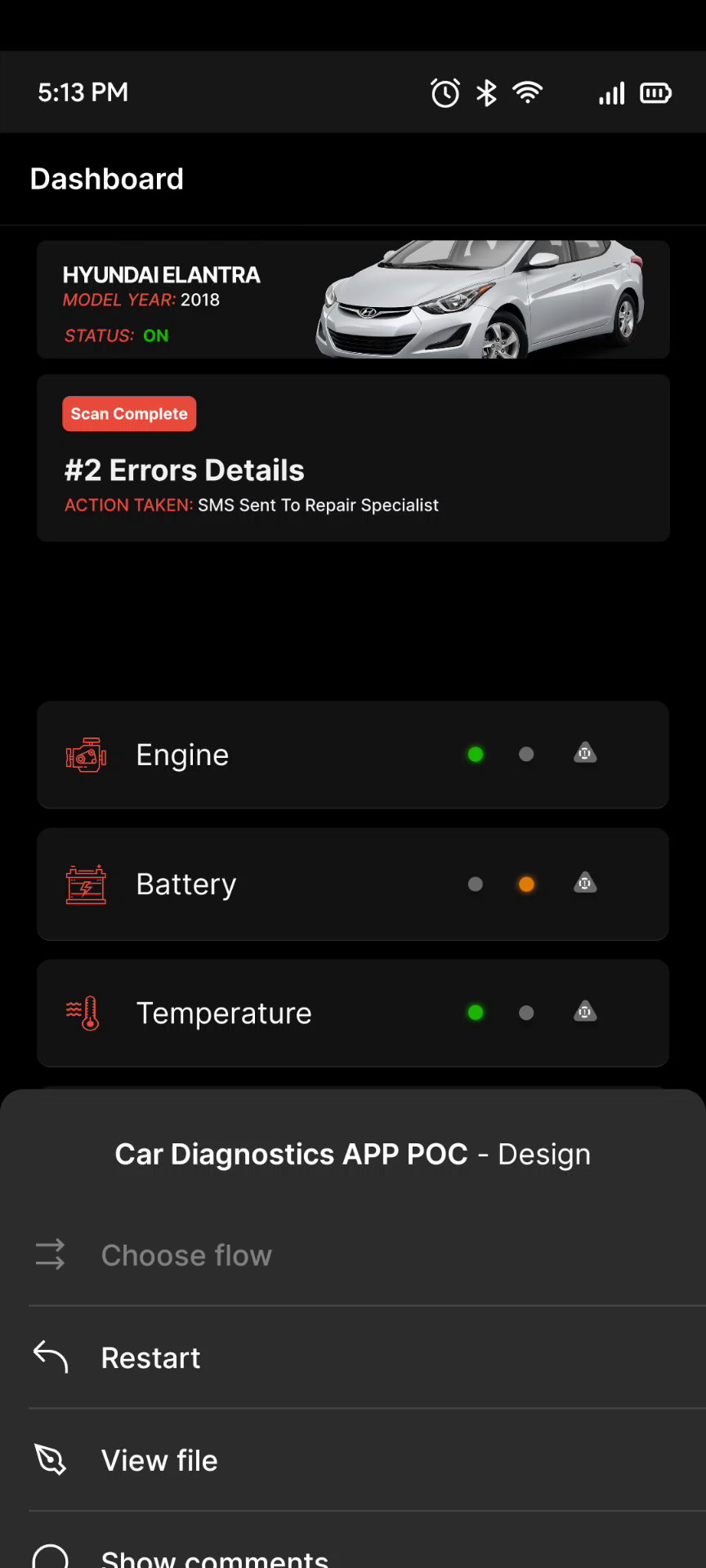Viewport: 706px width, 1568px height.
Task: Select View file from the menu
Action: (159, 1460)
